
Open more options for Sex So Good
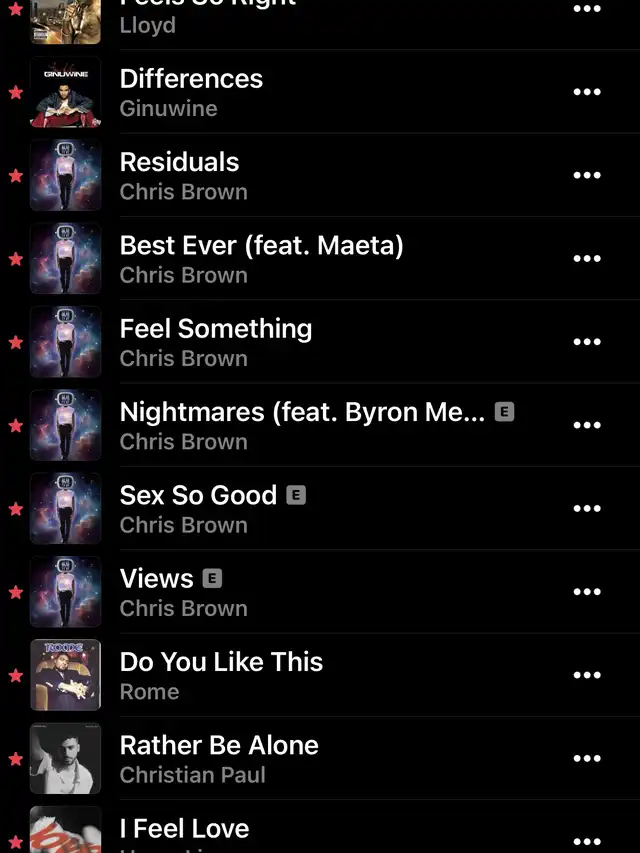pyautogui.click(x=586, y=508)
